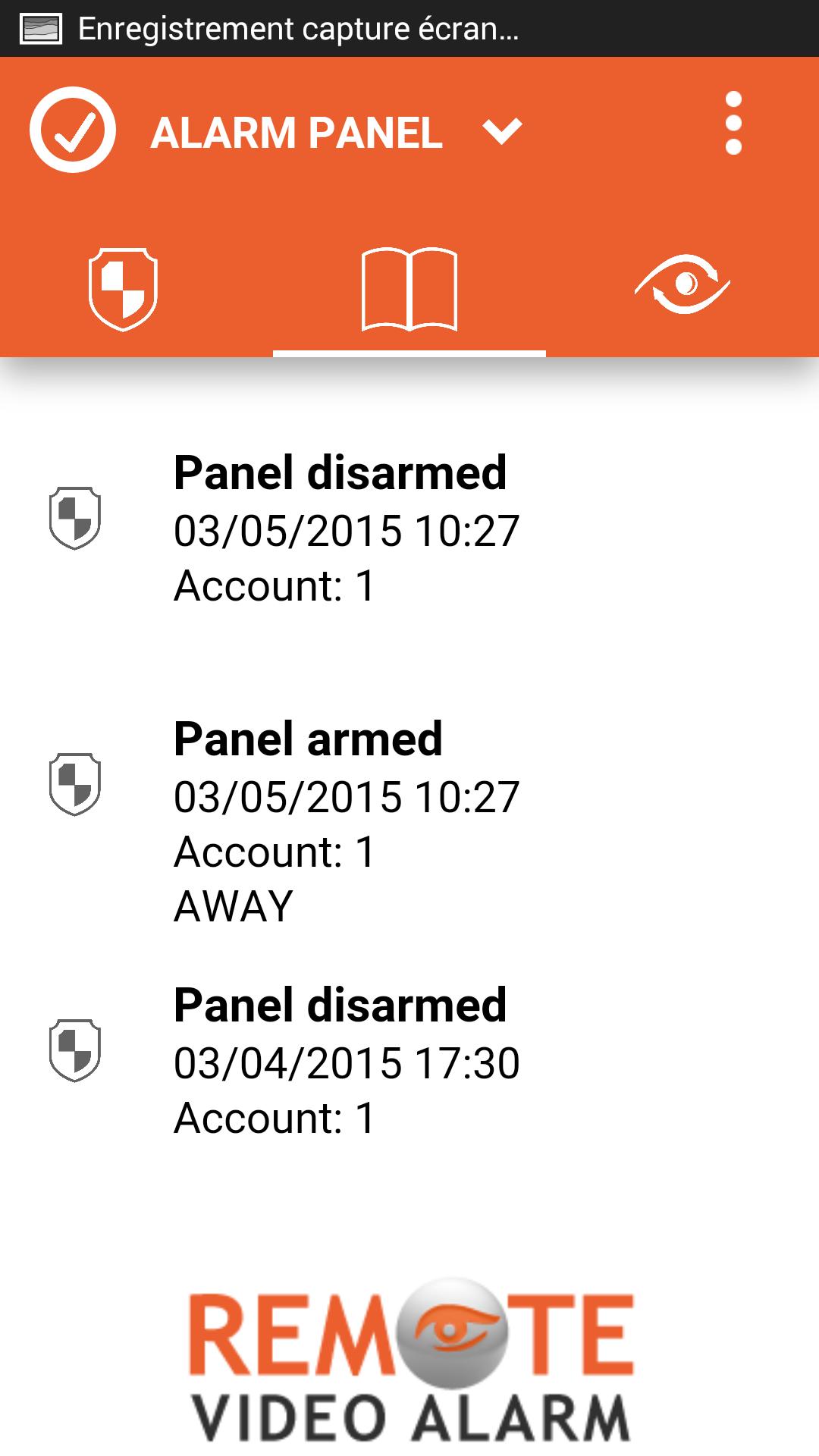Open the Panel armed AWAY event

[x=409, y=823]
